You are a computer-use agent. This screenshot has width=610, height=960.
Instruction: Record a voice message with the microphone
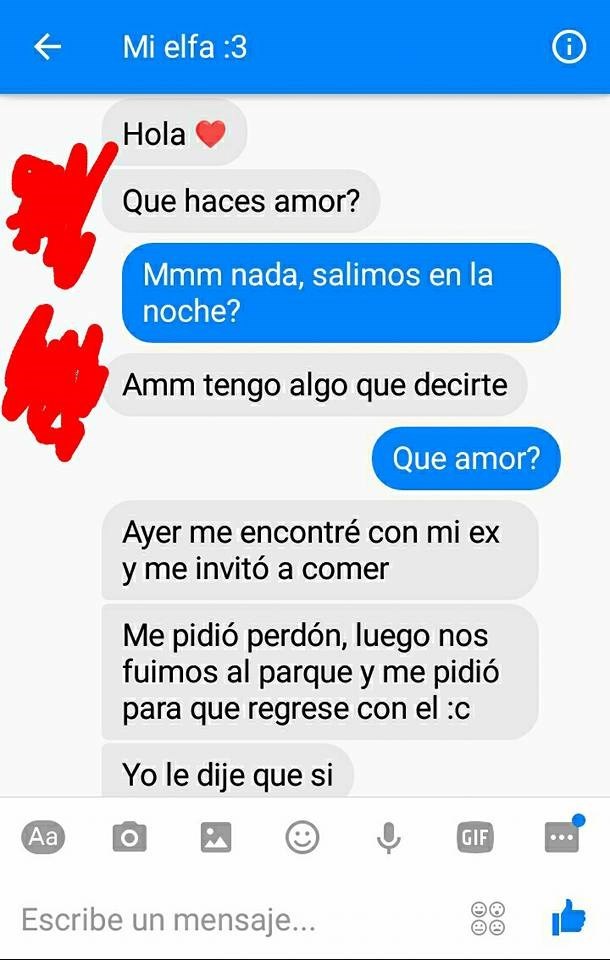click(389, 838)
